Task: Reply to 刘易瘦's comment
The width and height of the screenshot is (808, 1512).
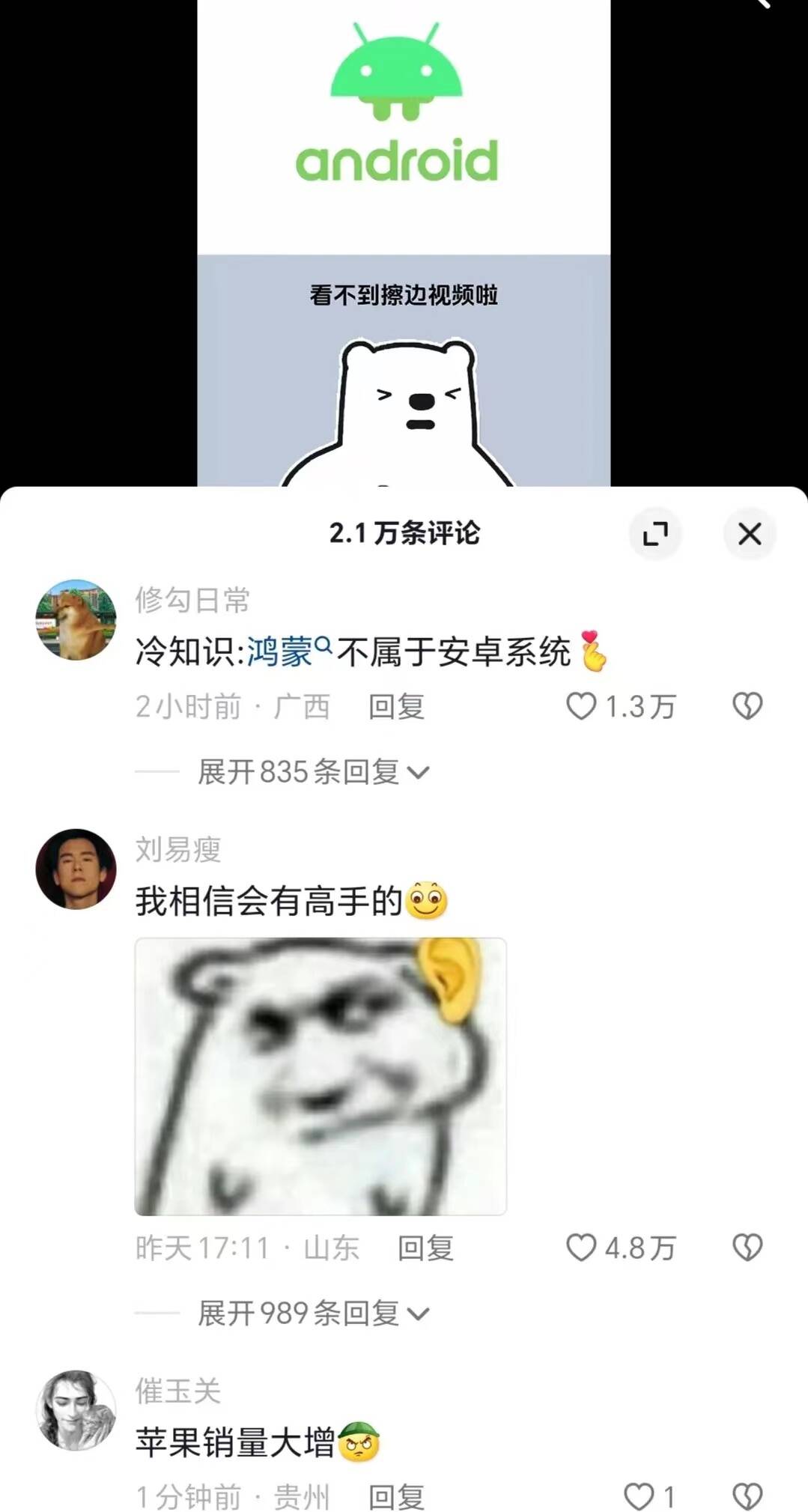Action: [x=425, y=1248]
